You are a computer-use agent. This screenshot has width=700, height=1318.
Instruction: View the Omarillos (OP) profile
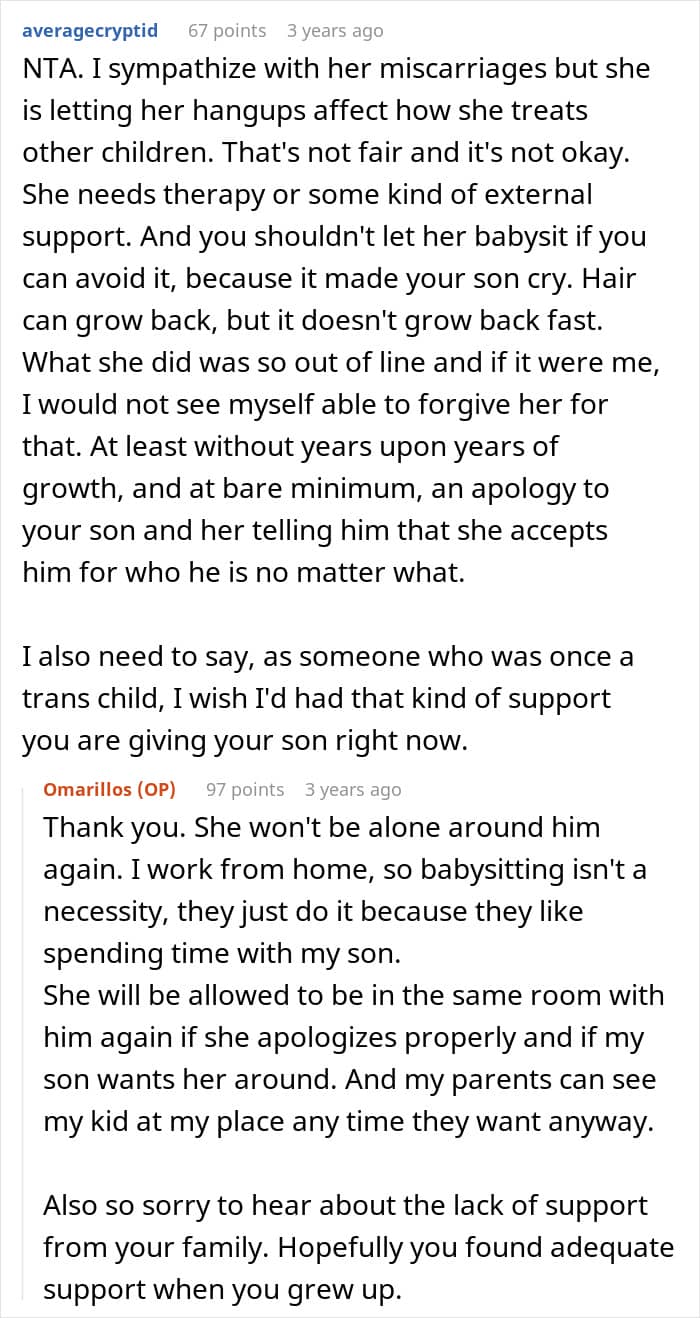coord(110,789)
